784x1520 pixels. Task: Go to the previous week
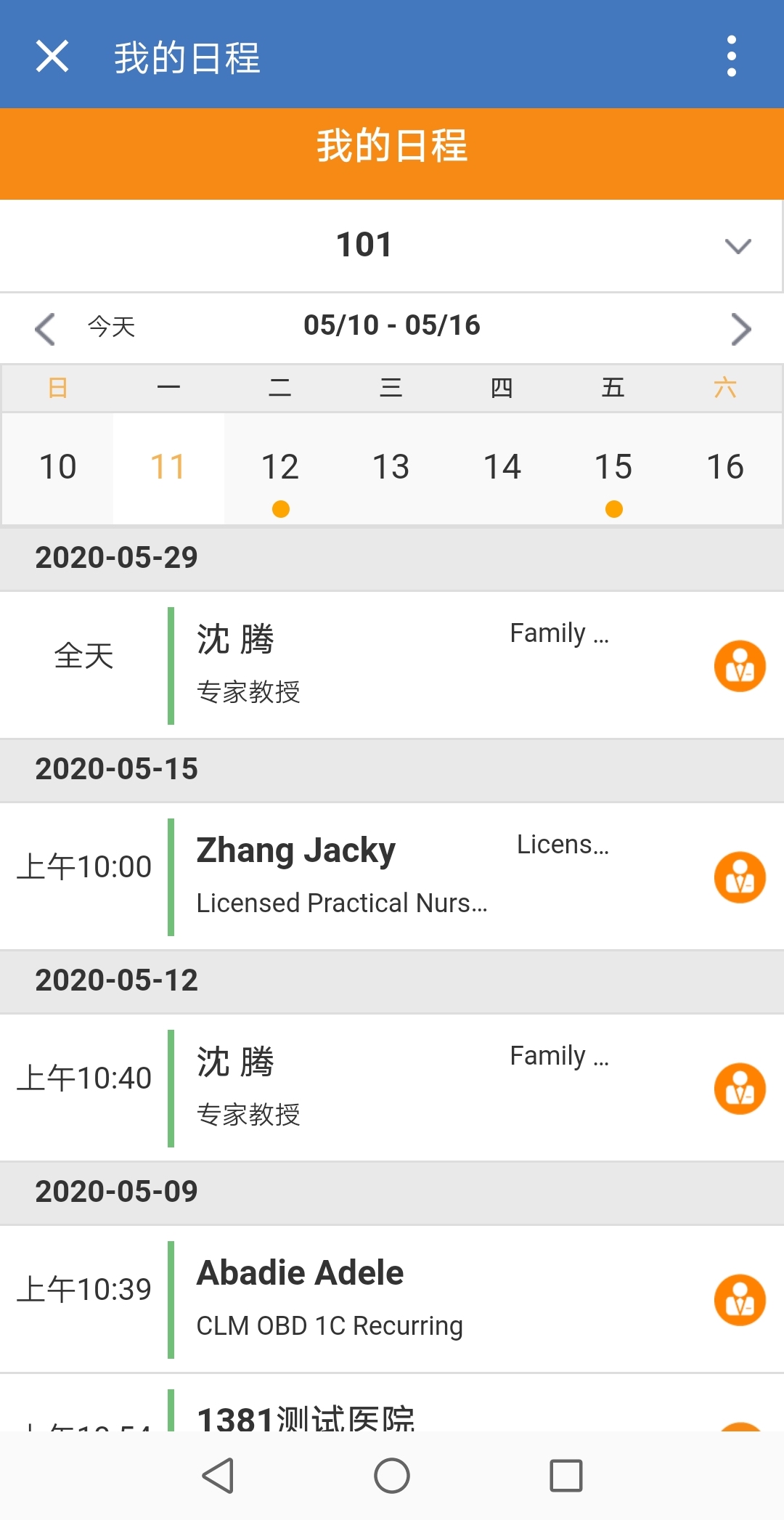click(x=45, y=329)
